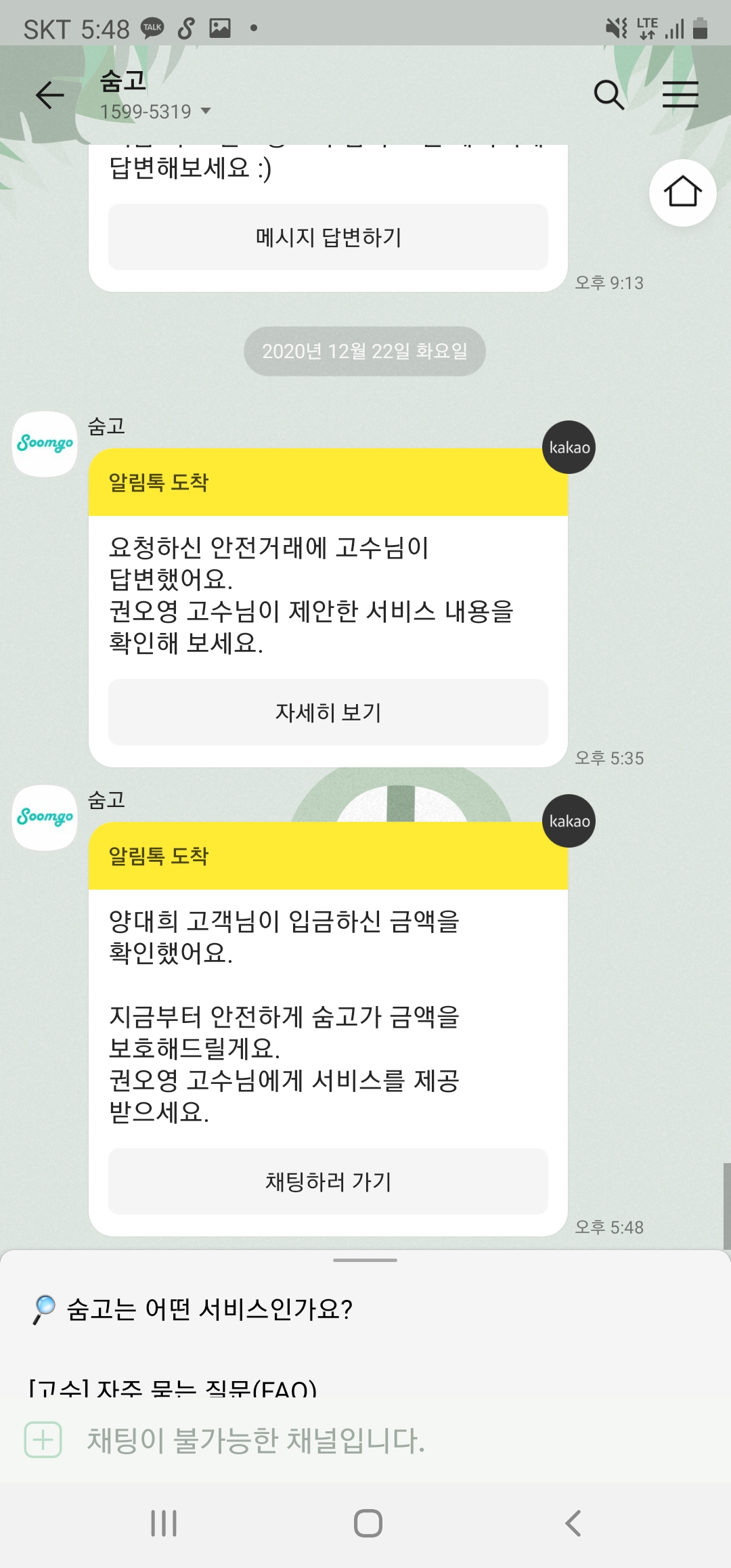Open recent apps from navigation bar
The width and height of the screenshot is (731, 1568).
coord(164,1523)
